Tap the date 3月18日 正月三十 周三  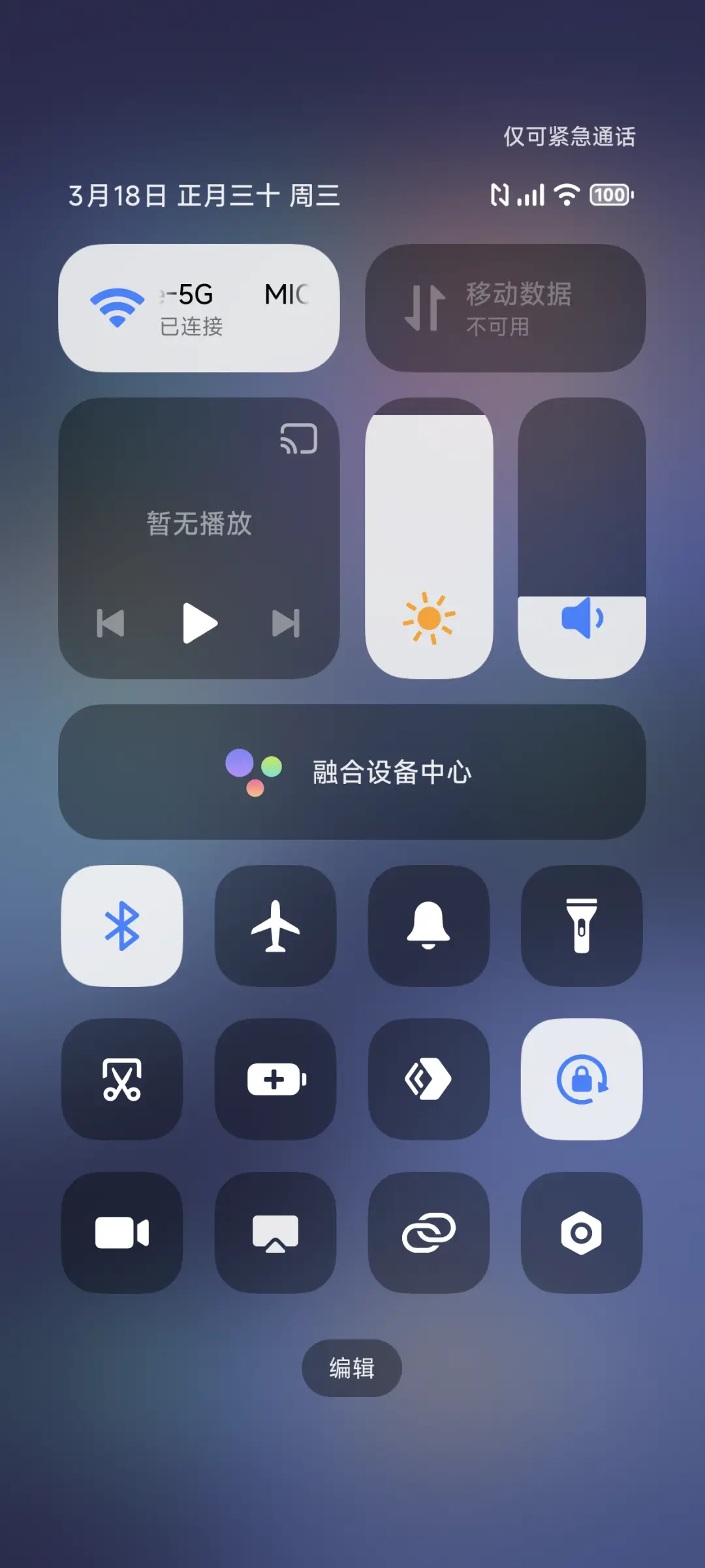204,195
